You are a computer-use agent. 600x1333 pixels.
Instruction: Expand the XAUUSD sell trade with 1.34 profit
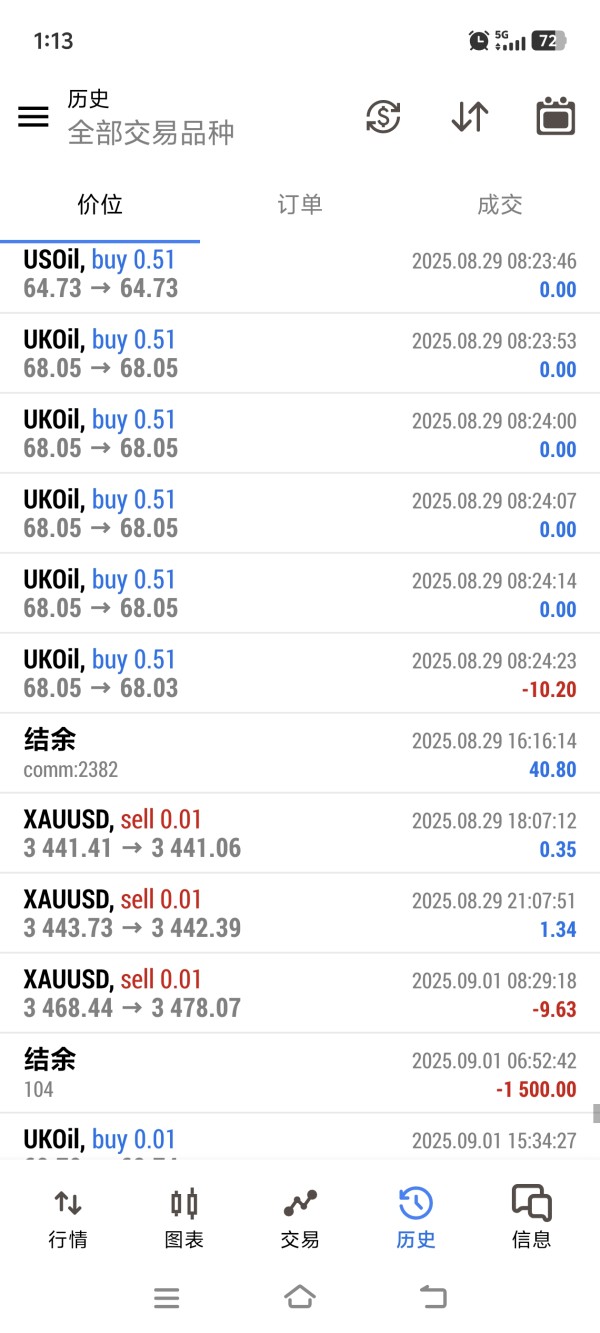[300, 913]
